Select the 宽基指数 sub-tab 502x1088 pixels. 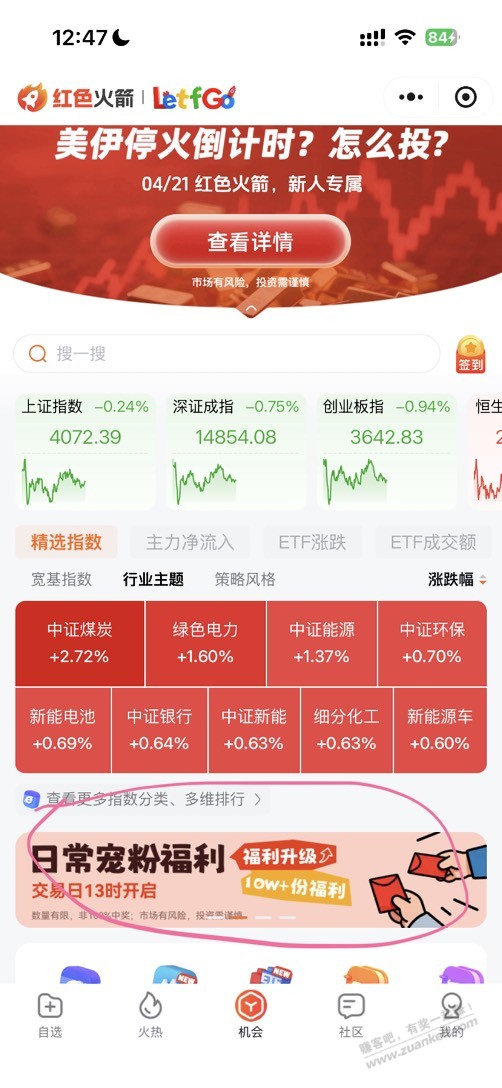(61, 579)
